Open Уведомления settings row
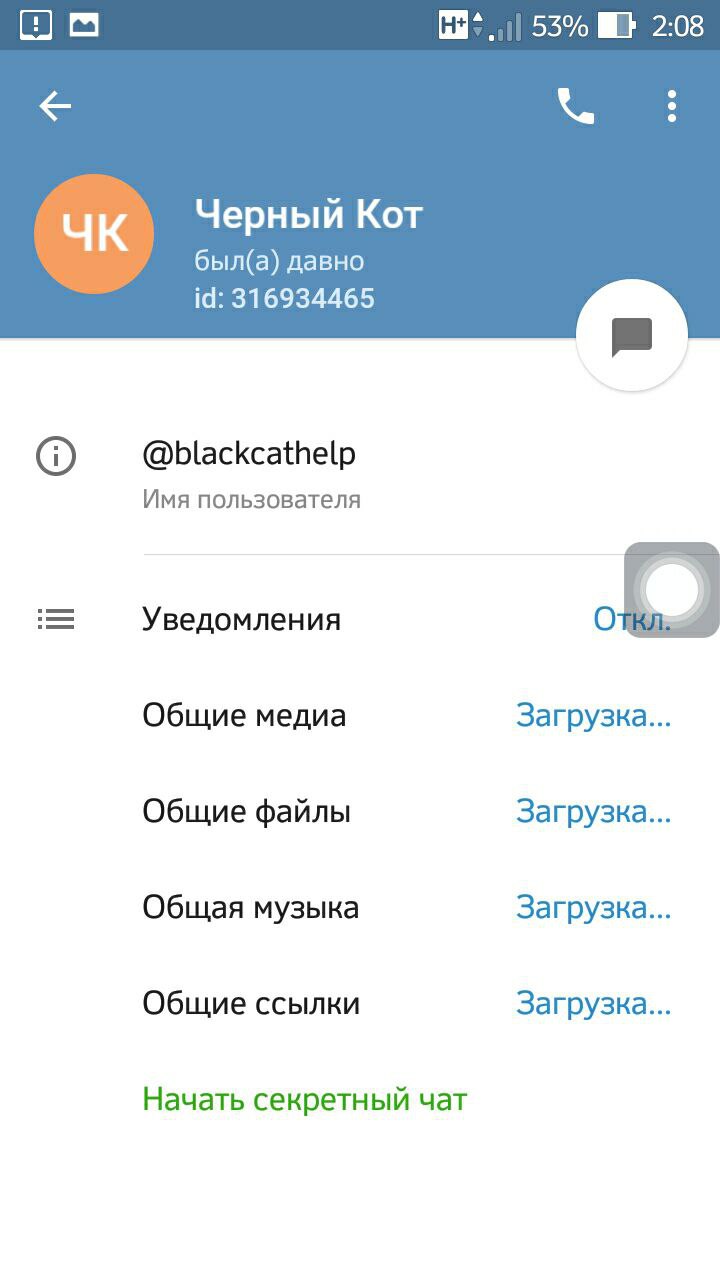 coord(360,619)
